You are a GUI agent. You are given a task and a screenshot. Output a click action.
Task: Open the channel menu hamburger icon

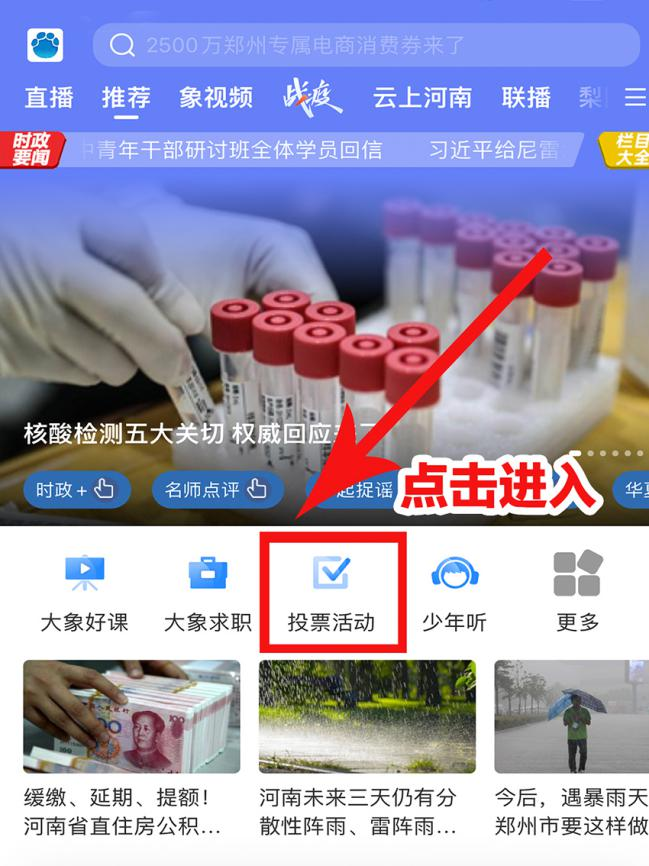pos(635,97)
